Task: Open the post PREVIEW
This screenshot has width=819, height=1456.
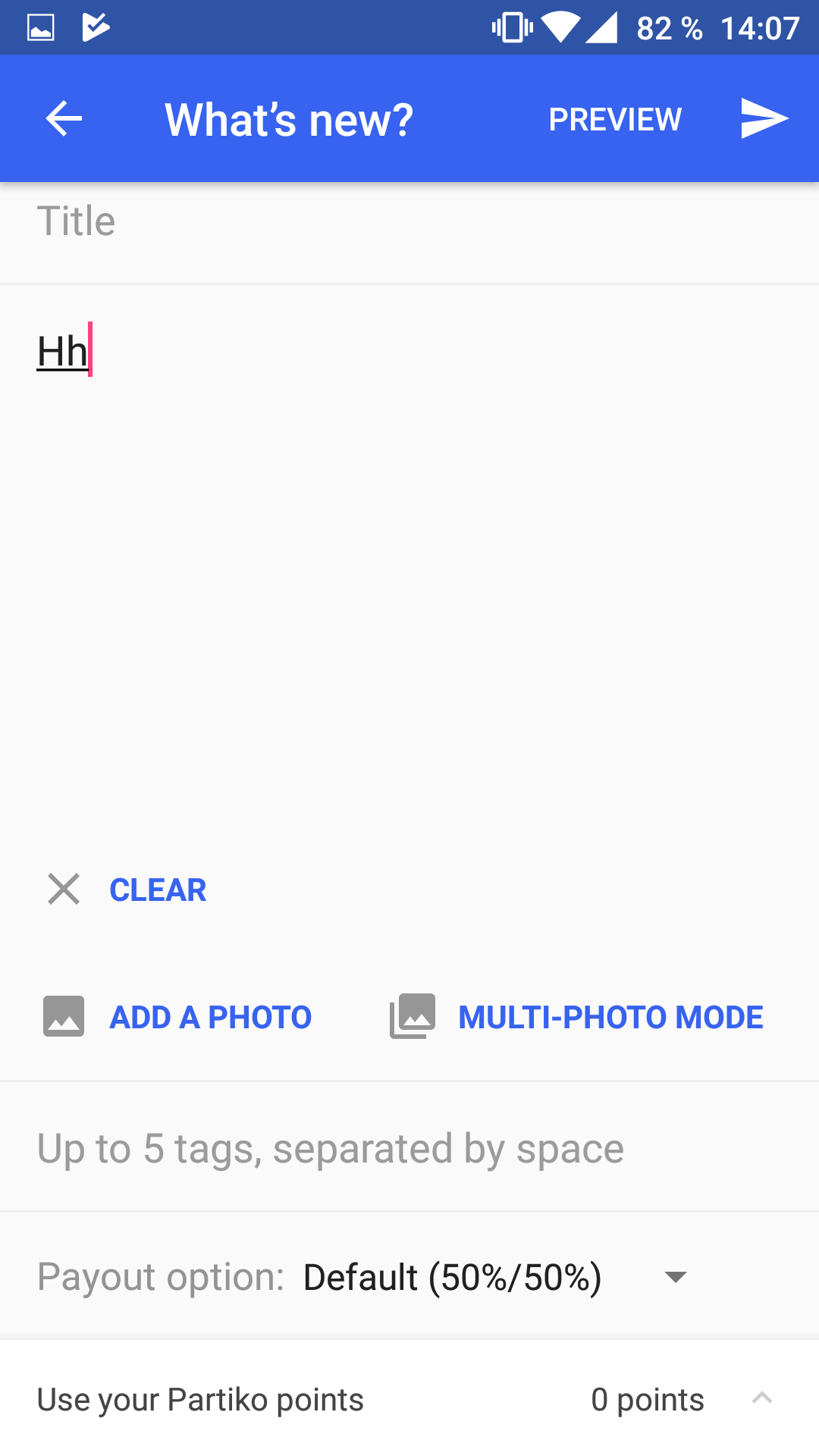Action: pyautogui.click(x=615, y=119)
